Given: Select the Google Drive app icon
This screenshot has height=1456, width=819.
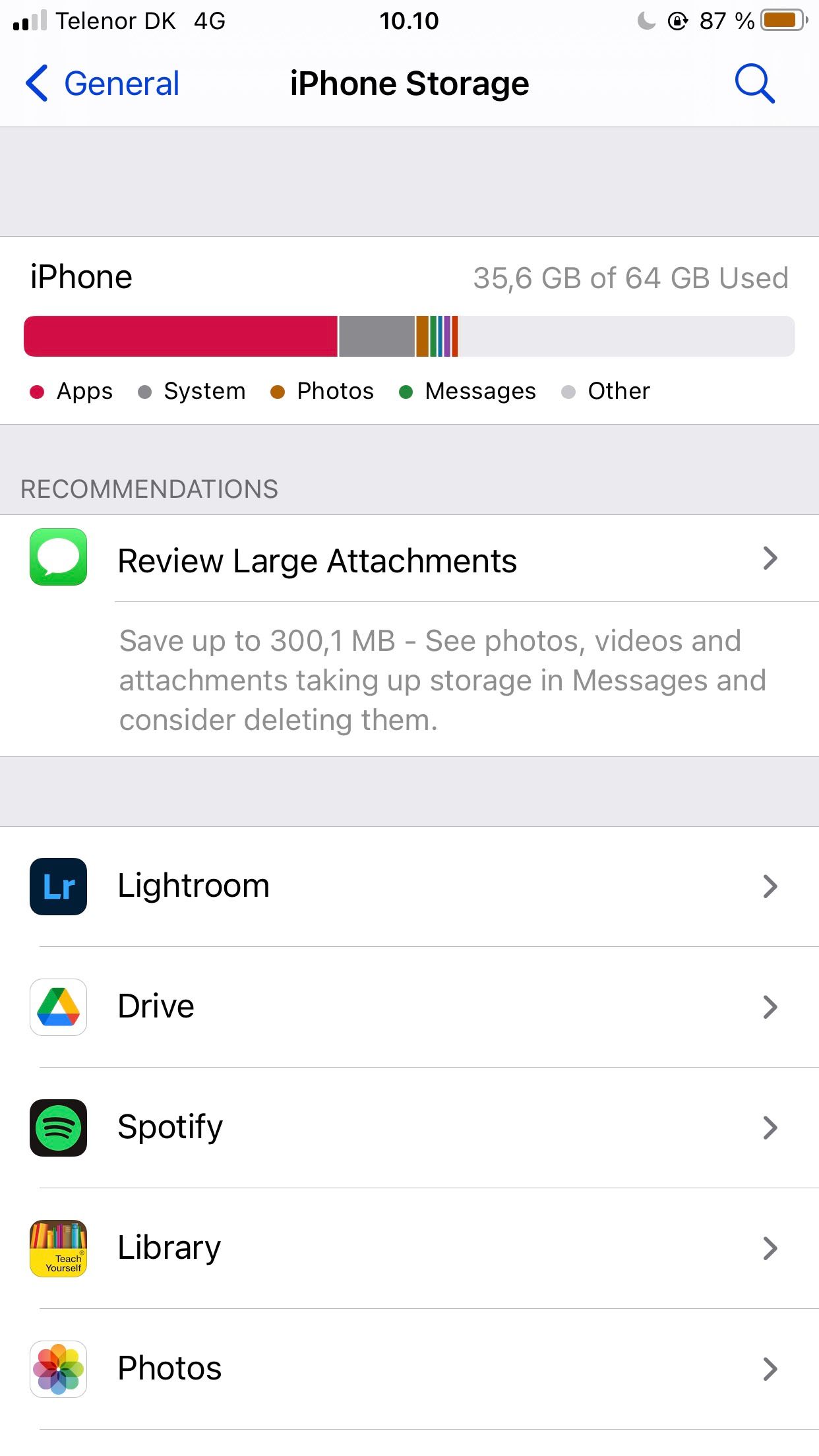Looking at the screenshot, I should click(57, 1008).
